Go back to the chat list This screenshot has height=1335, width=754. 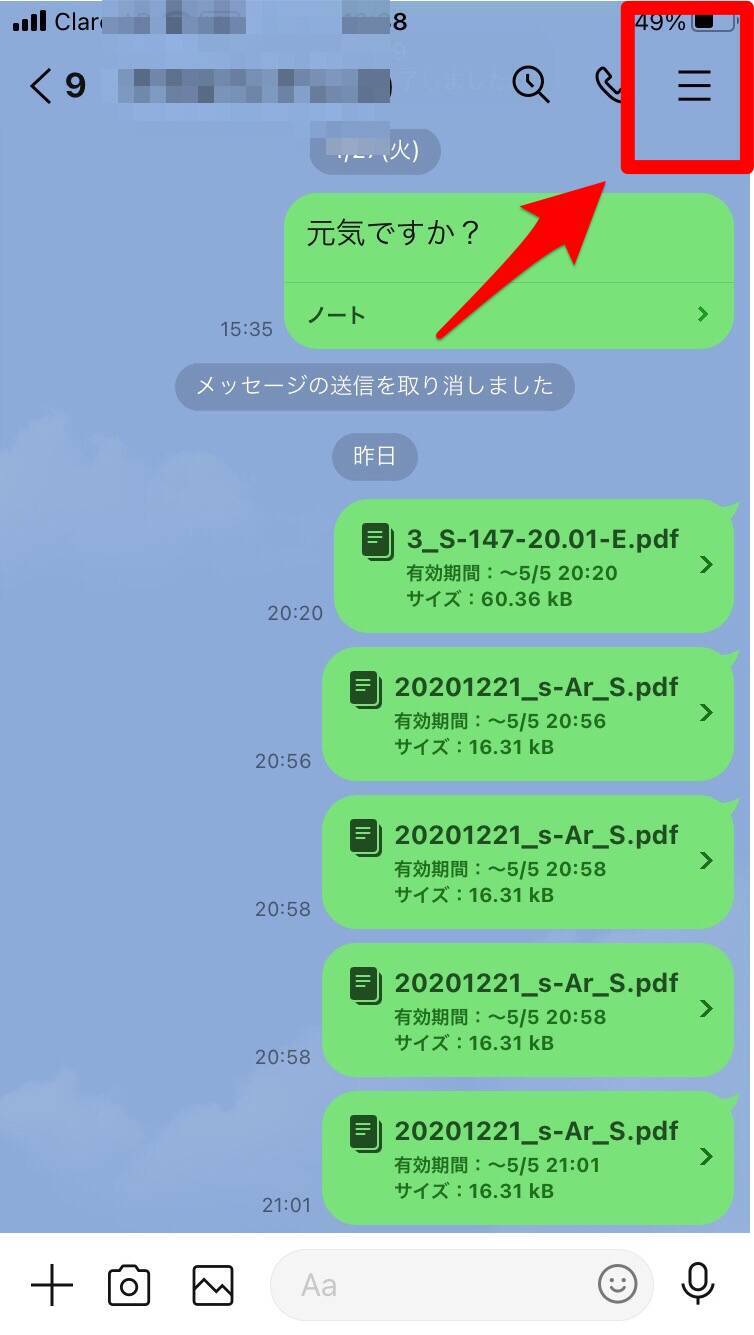click(x=40, y=86)
